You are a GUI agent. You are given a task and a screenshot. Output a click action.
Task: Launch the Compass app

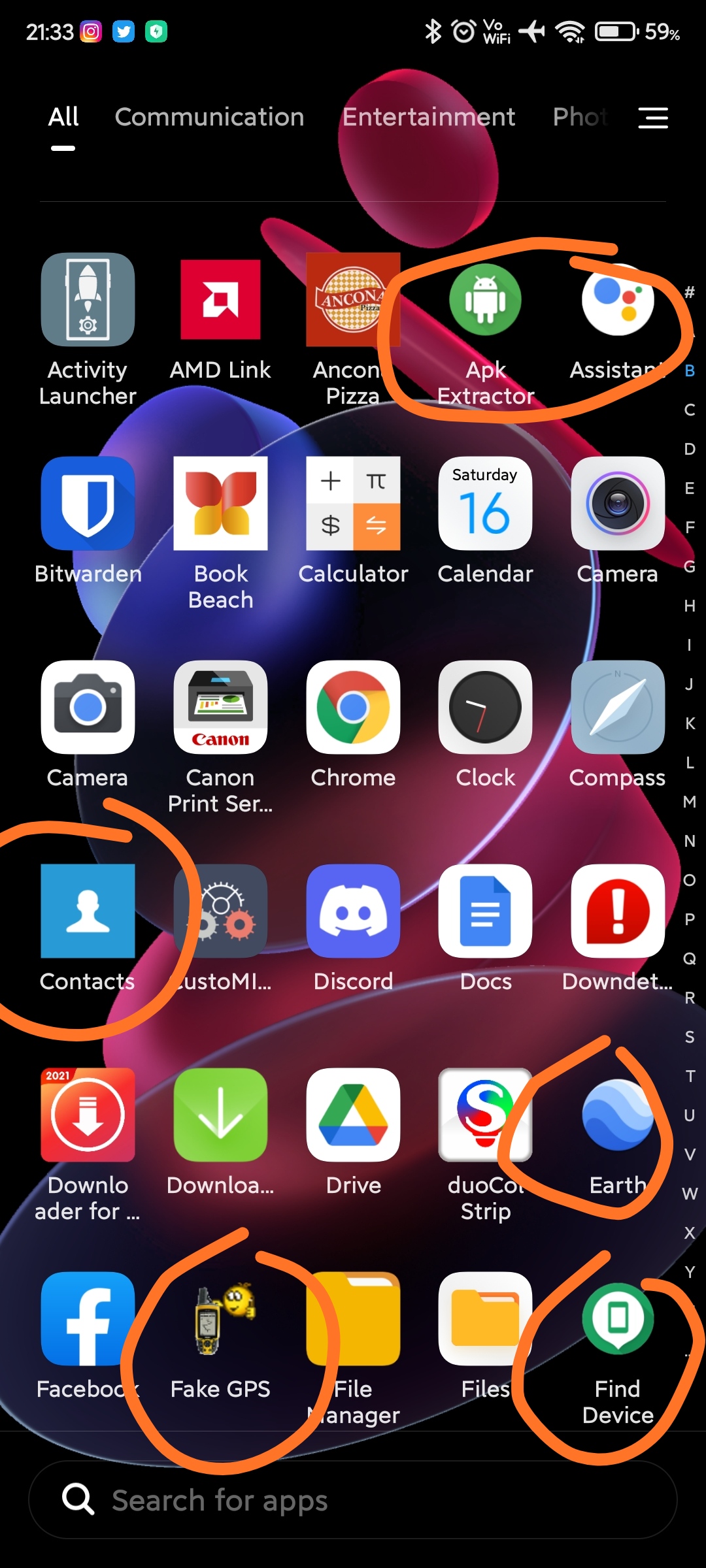tap(618, 708)
